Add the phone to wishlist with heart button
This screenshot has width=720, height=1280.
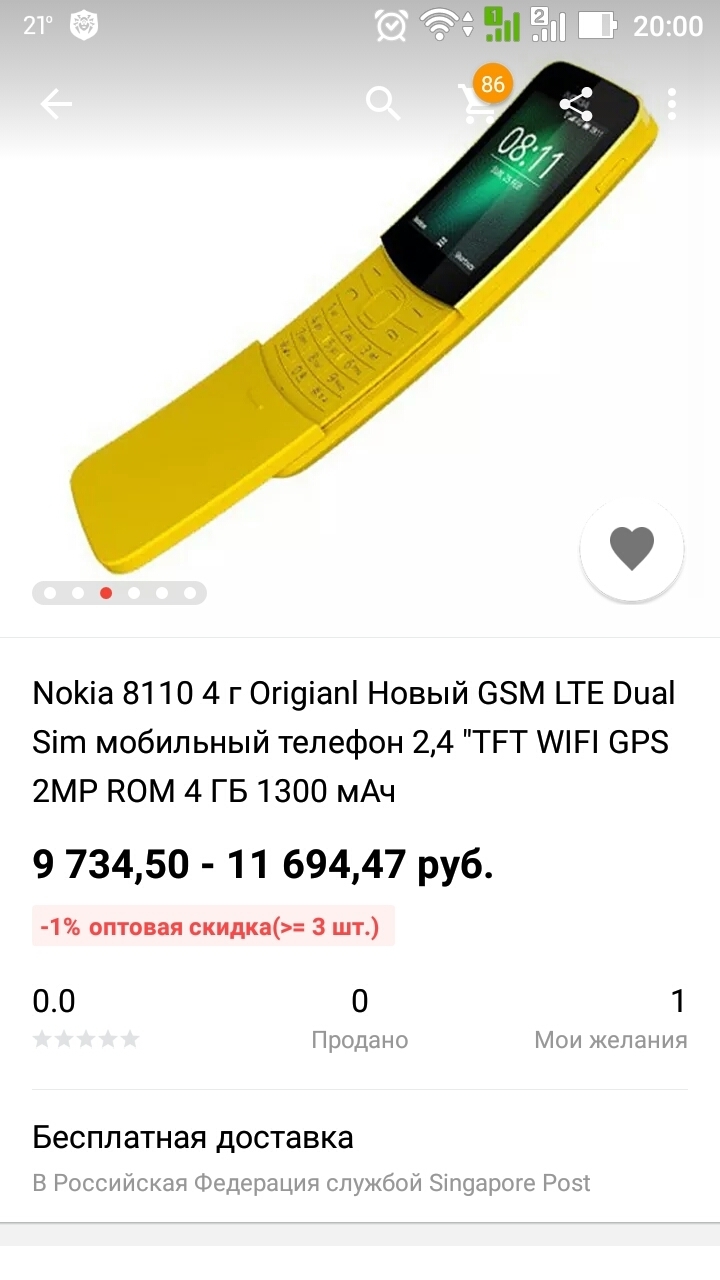[632, 548]
